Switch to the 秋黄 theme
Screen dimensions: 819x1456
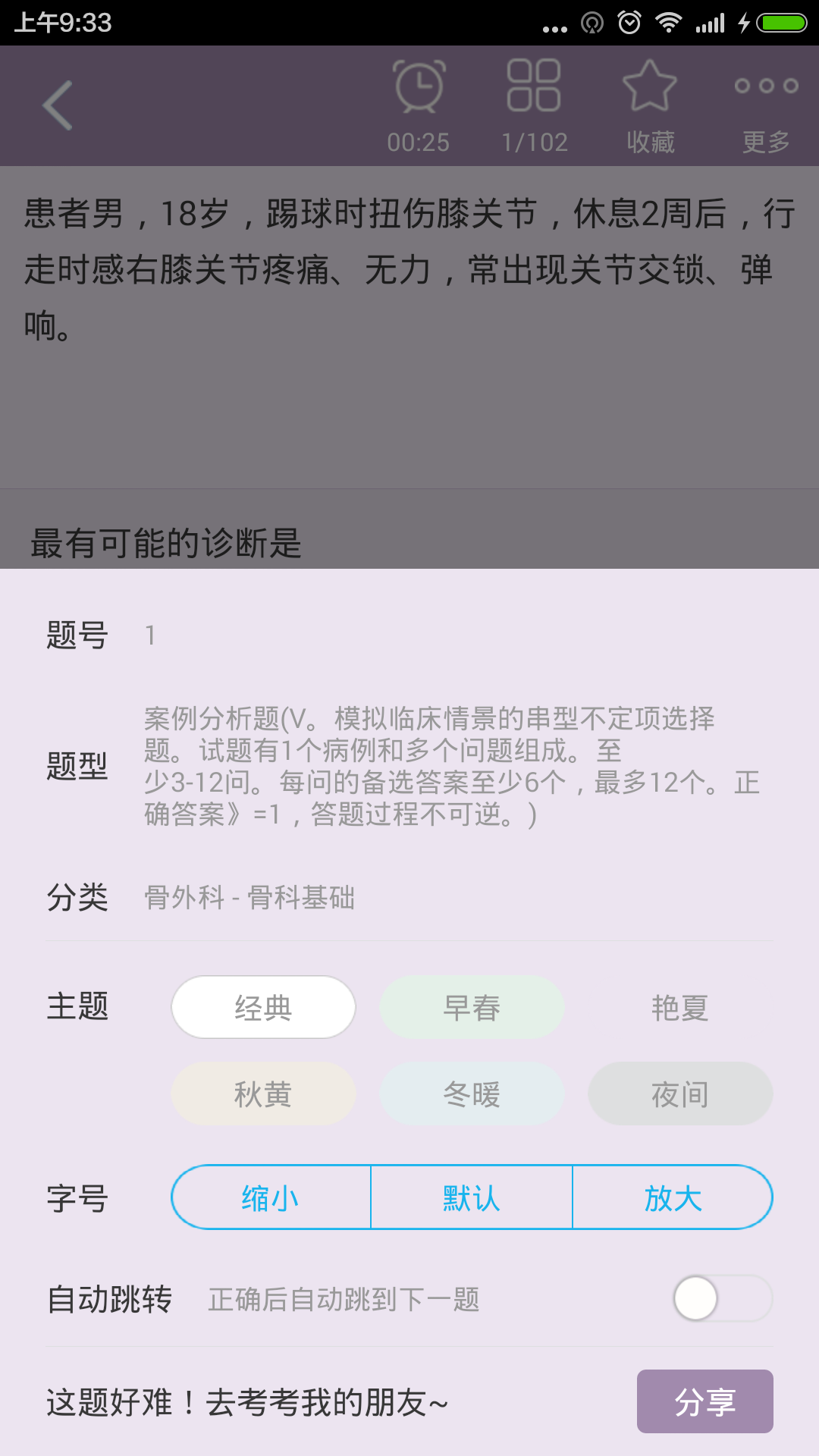263,1094
